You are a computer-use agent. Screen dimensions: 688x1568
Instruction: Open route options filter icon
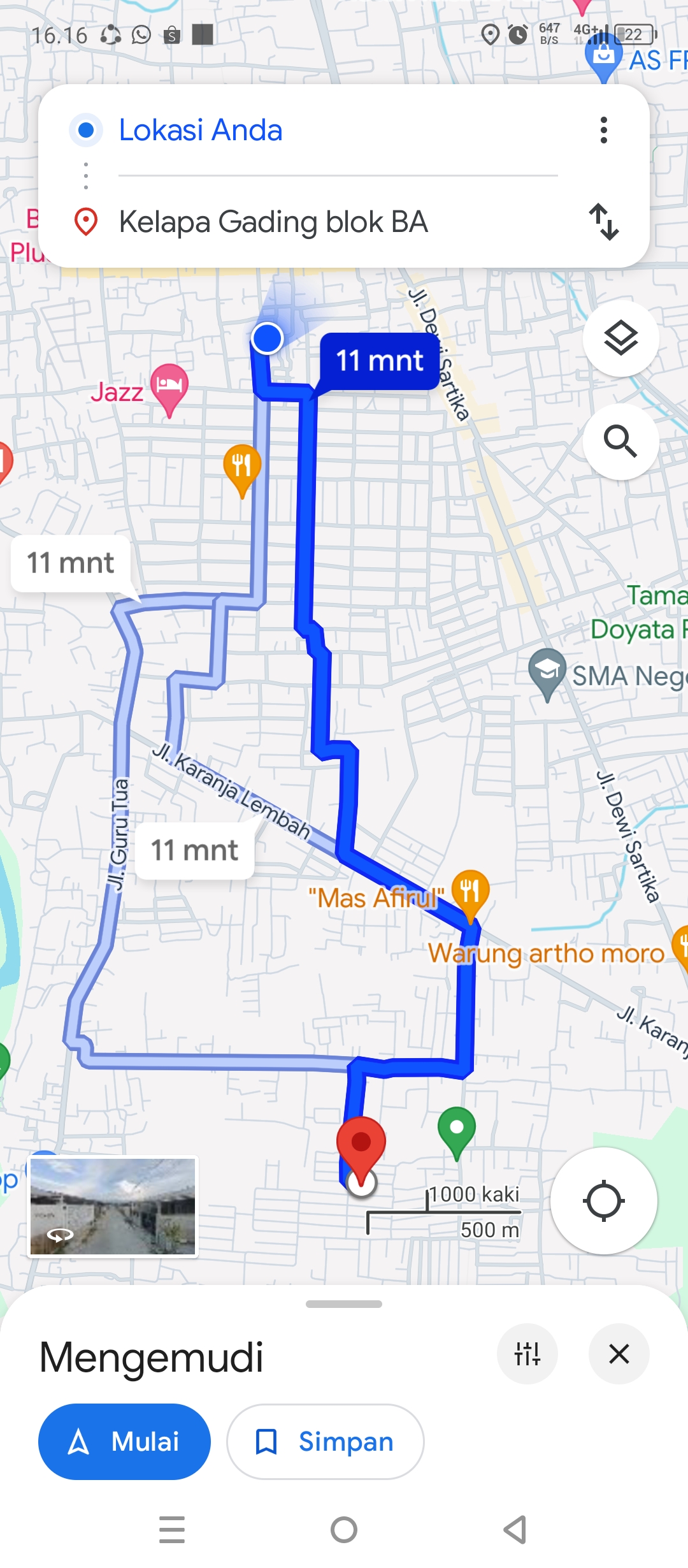(527, 1354)
